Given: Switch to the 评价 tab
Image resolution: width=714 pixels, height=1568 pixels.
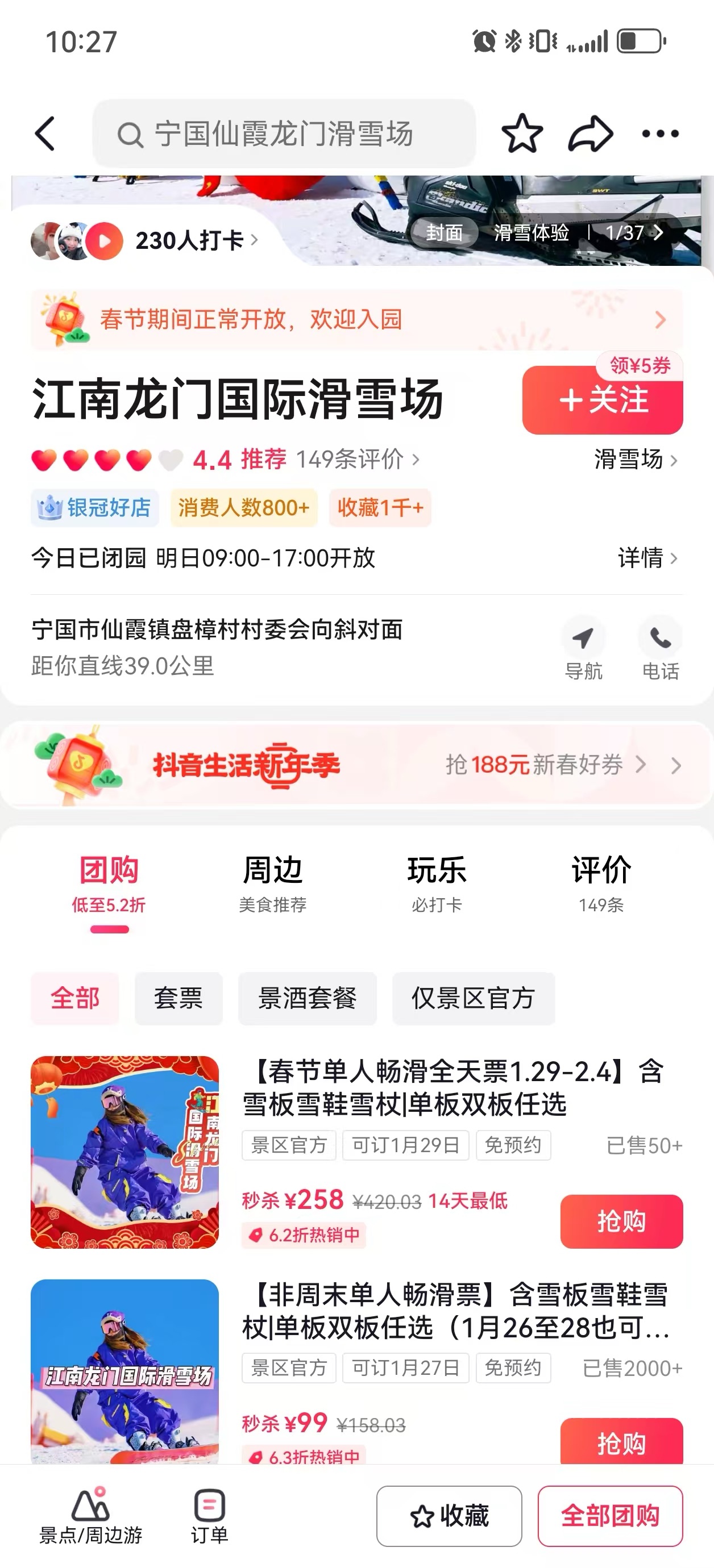Looking at the screenshot, I should tap(601, 882).
